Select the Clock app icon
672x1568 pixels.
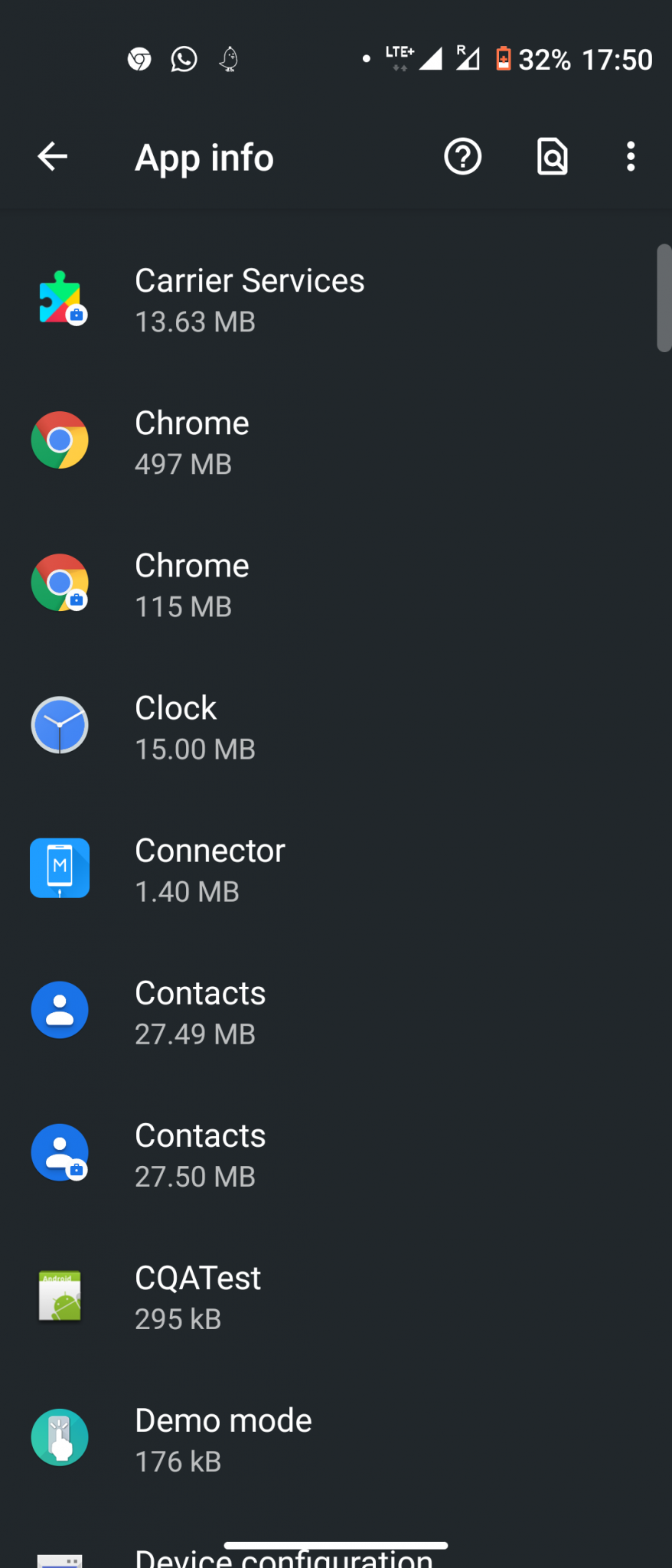coord(60,725)
